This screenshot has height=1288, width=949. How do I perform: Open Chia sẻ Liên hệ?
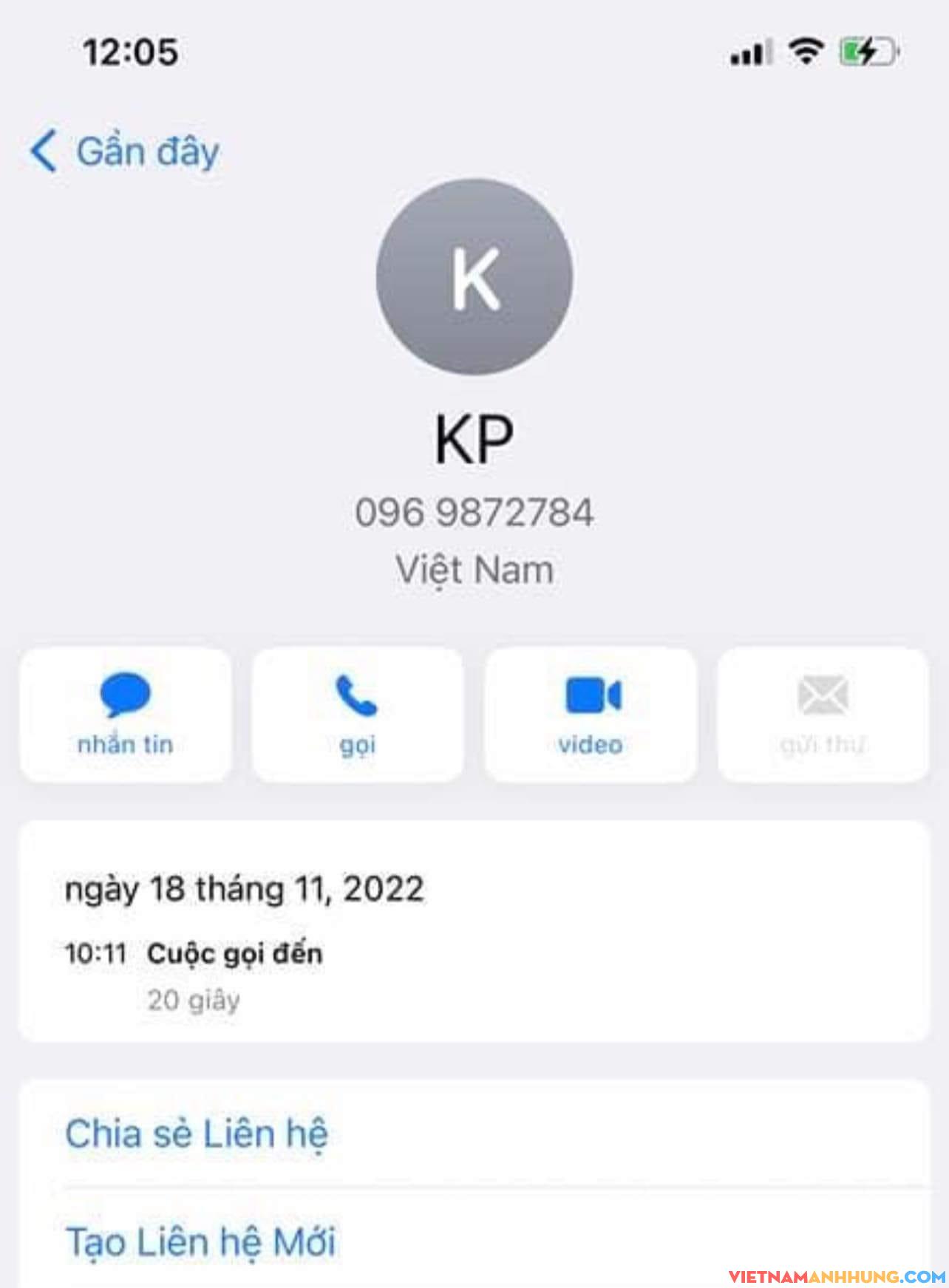point(197,1134)
